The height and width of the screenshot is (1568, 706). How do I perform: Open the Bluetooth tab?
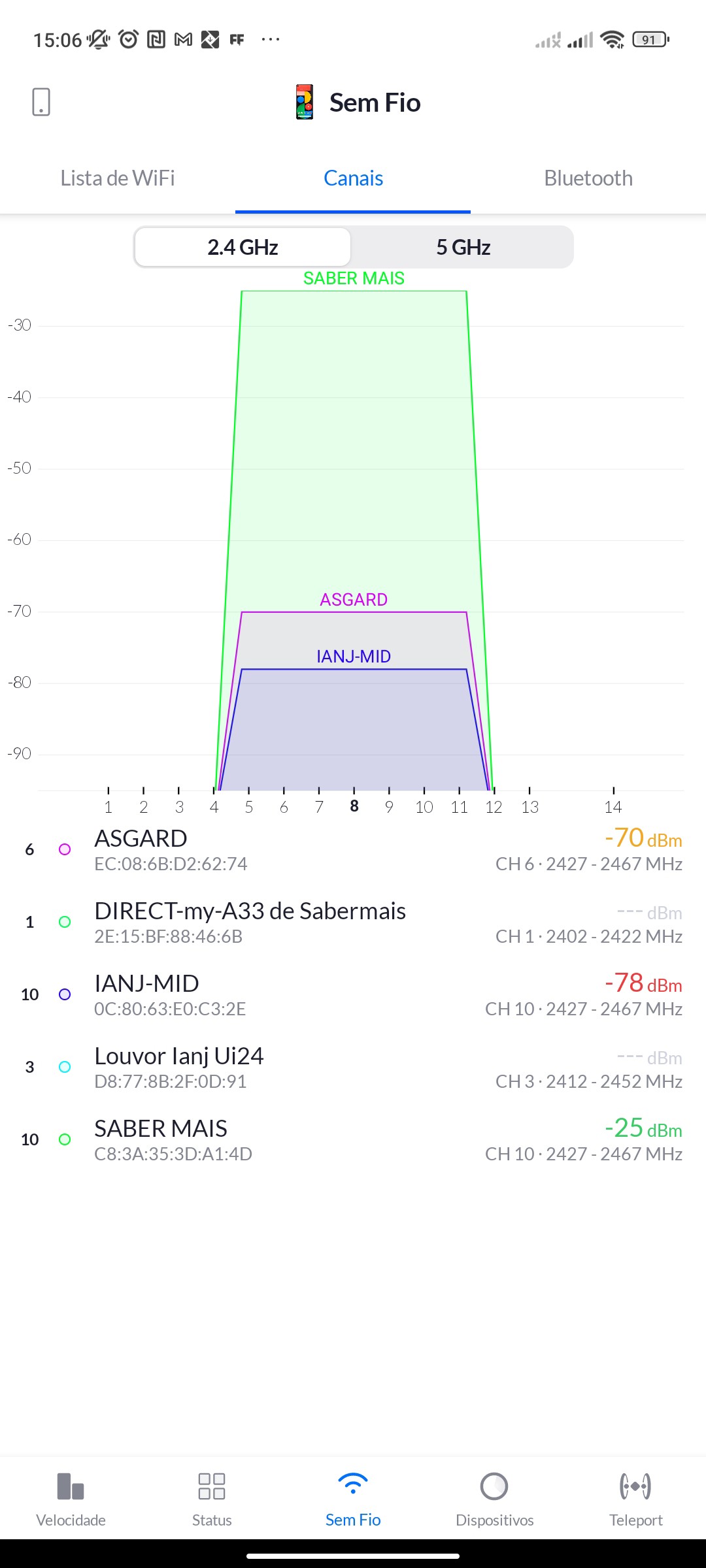[x=588, y=178]
